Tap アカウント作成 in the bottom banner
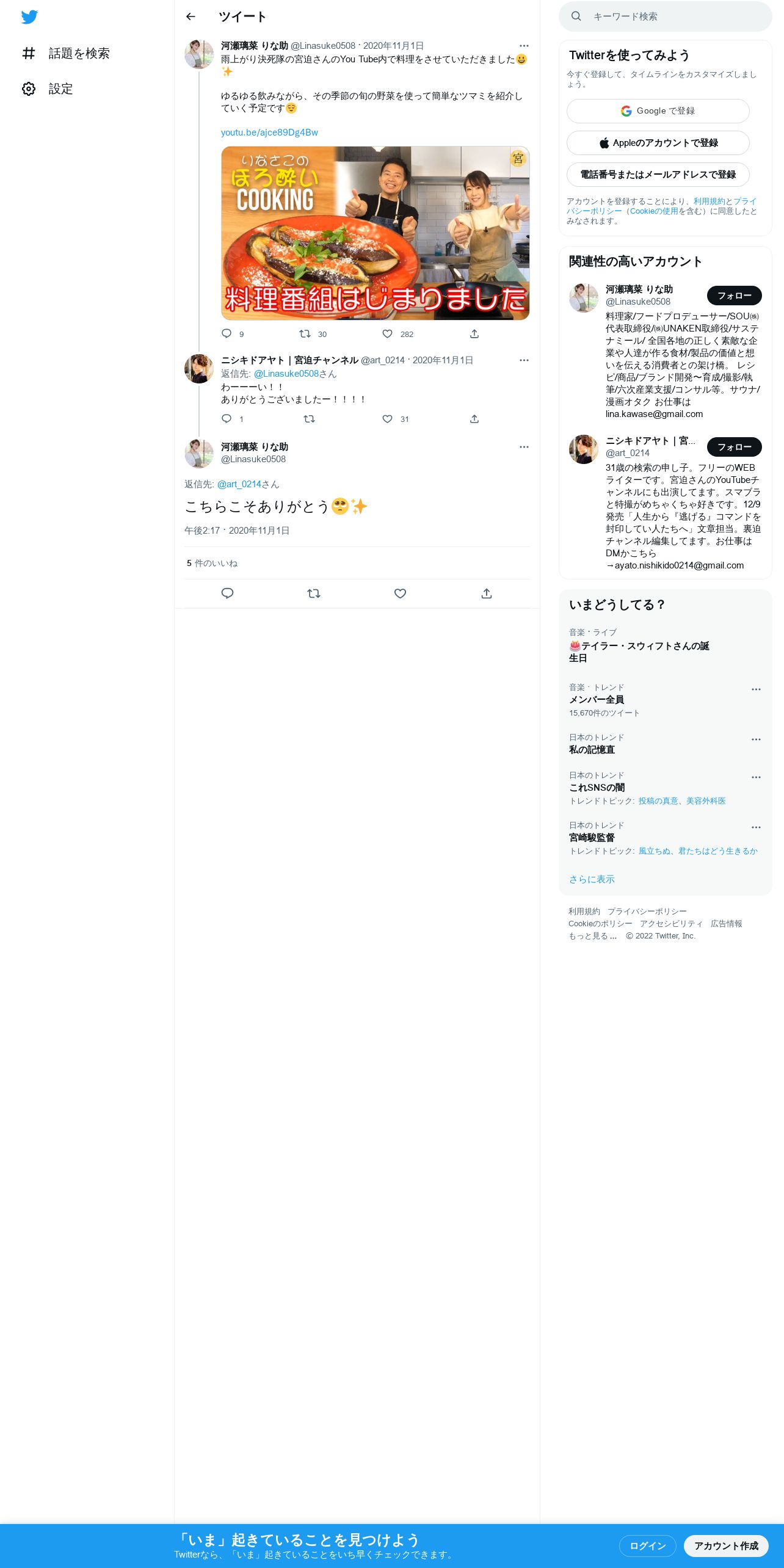This screenshot has width=784, height=1568. (725, 1545)
